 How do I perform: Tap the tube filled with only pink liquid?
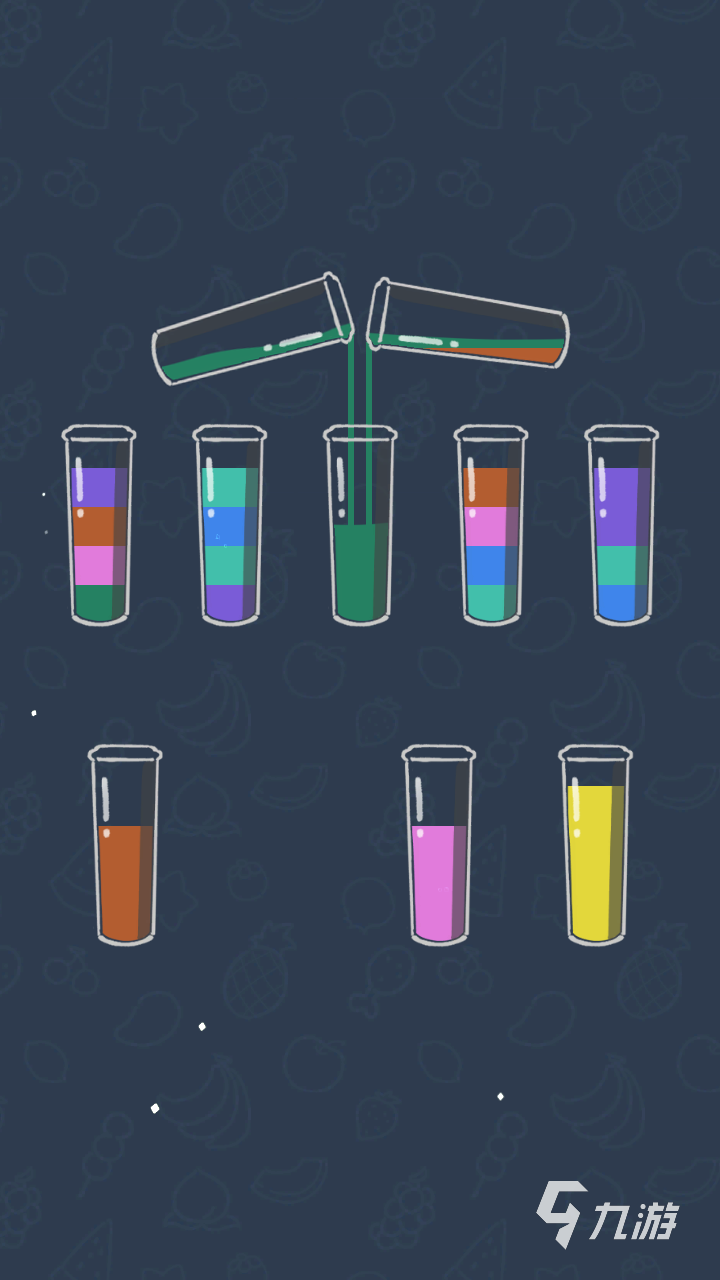tap(439, 850)
